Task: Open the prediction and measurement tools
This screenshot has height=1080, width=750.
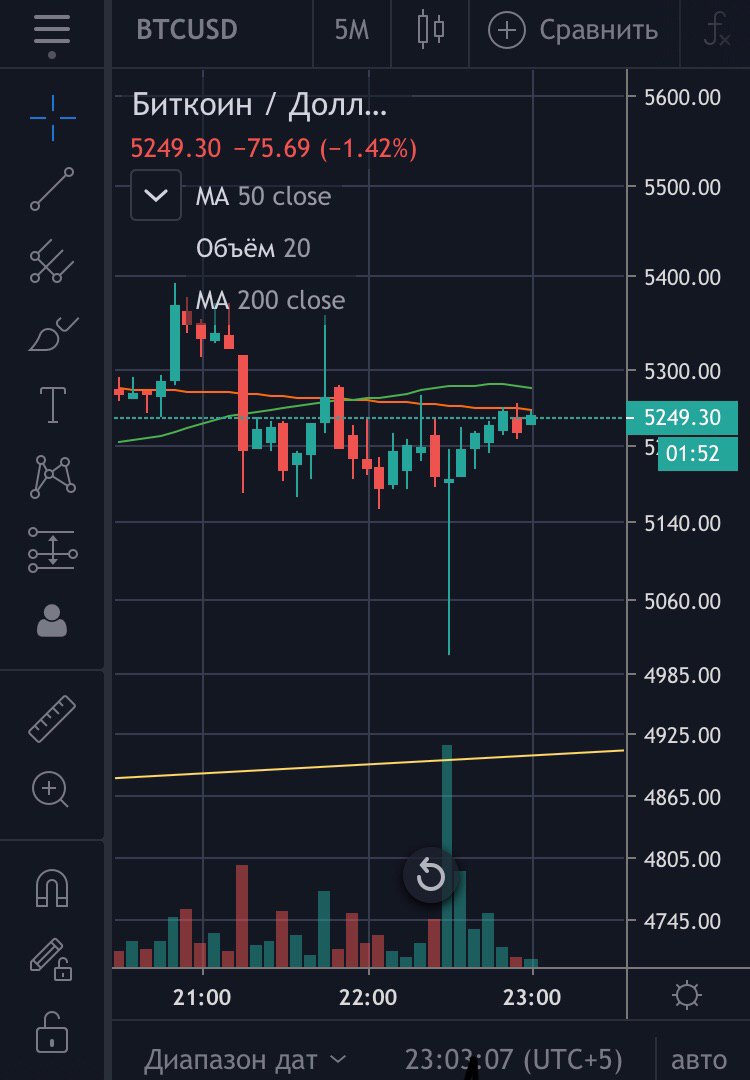Action: [52, 548]
